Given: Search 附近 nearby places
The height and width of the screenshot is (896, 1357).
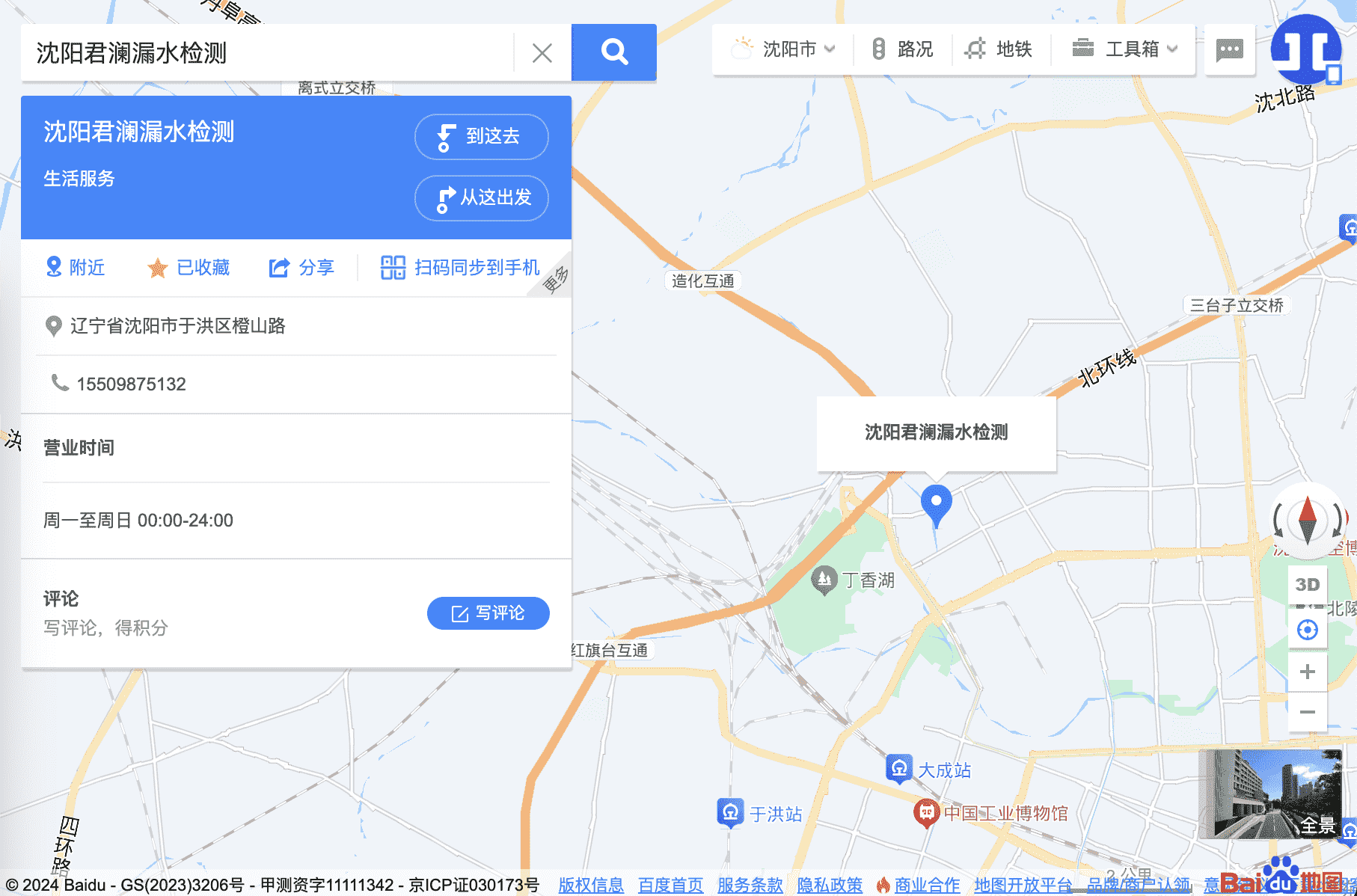Looking at the screenshot, I should click(76, 267).
